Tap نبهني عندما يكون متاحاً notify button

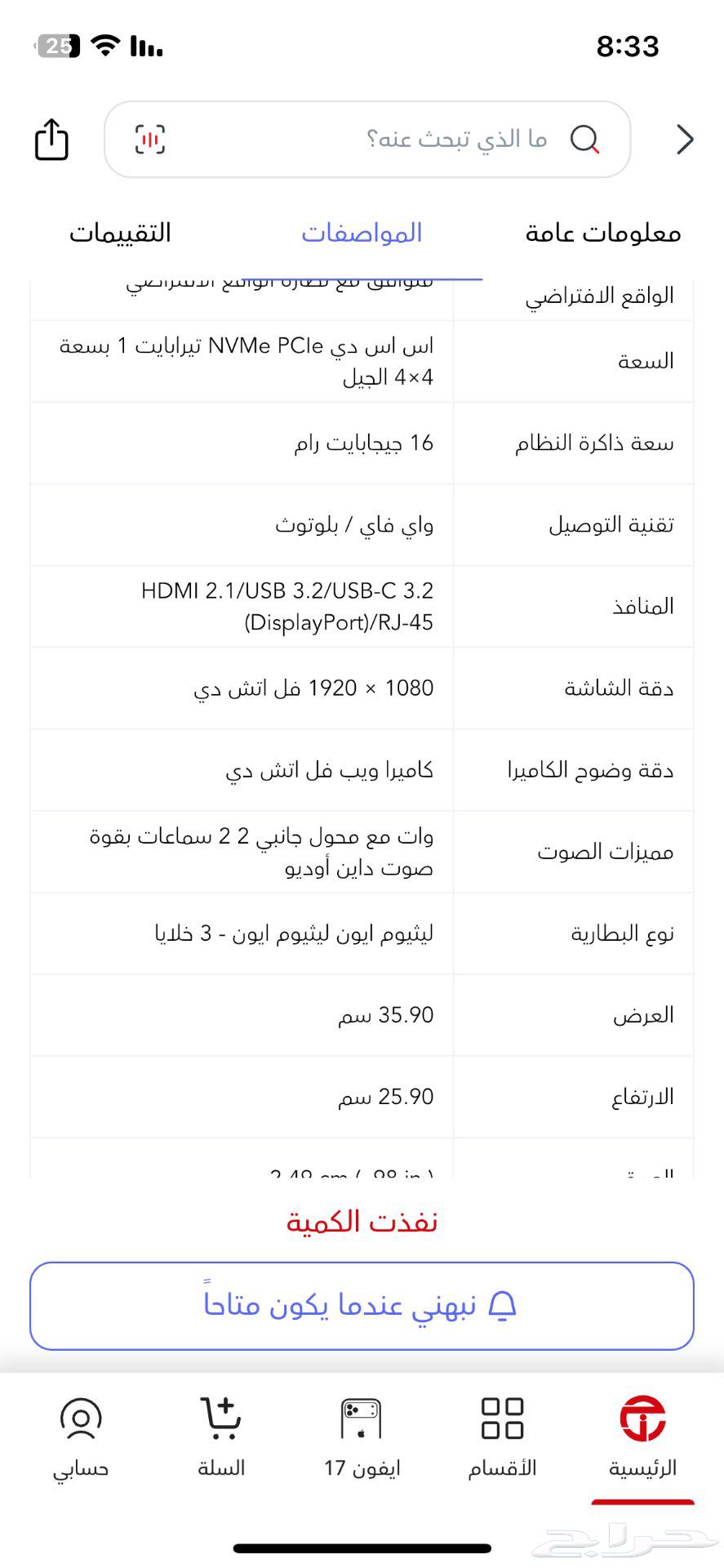pos(362,1305)
